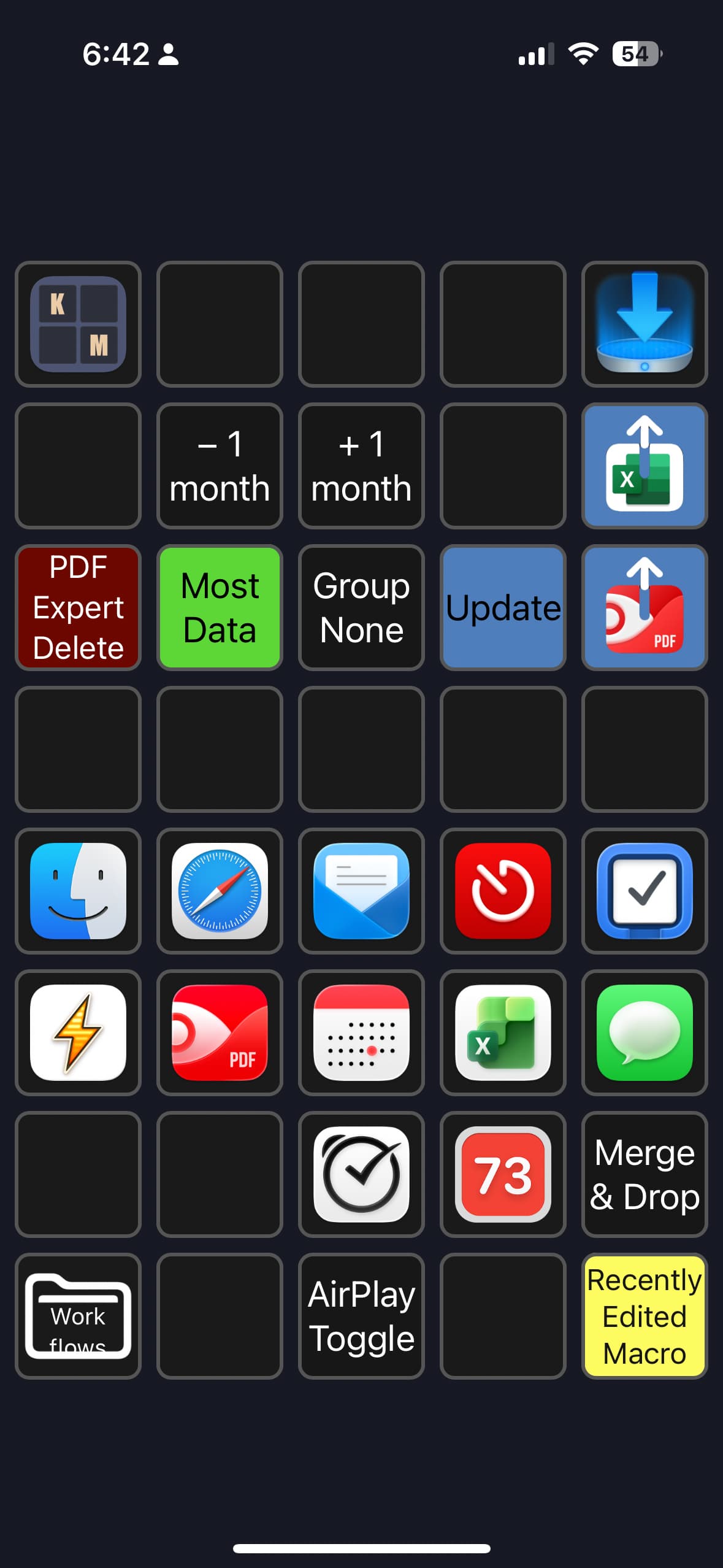Tap AirPlay Toggle
Screen dimensions: 723x1568
point(361,1316)
